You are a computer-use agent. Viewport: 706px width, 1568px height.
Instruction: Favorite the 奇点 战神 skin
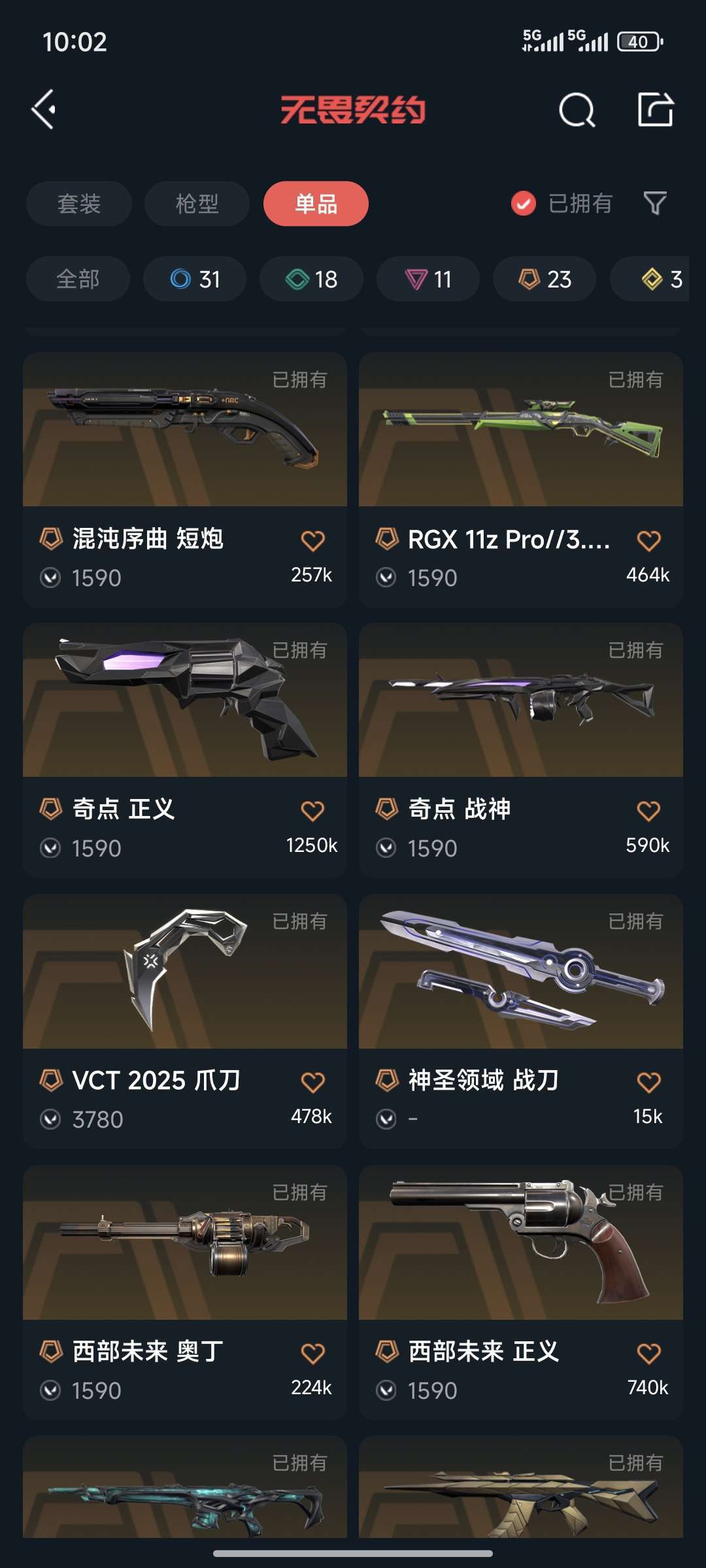pyautogui.click(x=648, y=811)
